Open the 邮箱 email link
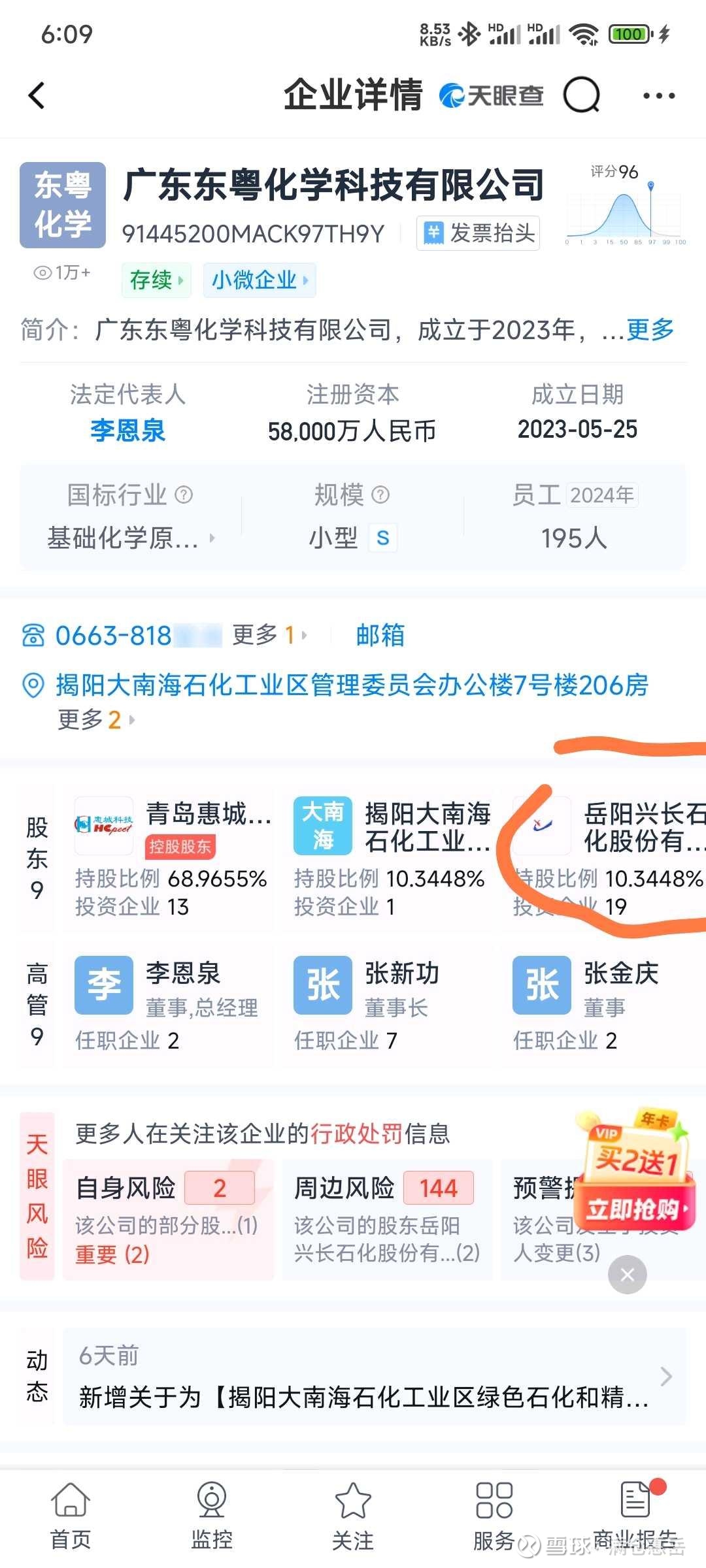Image resolution: width=706 pixels, height=1568 pixels. [380, 635]
